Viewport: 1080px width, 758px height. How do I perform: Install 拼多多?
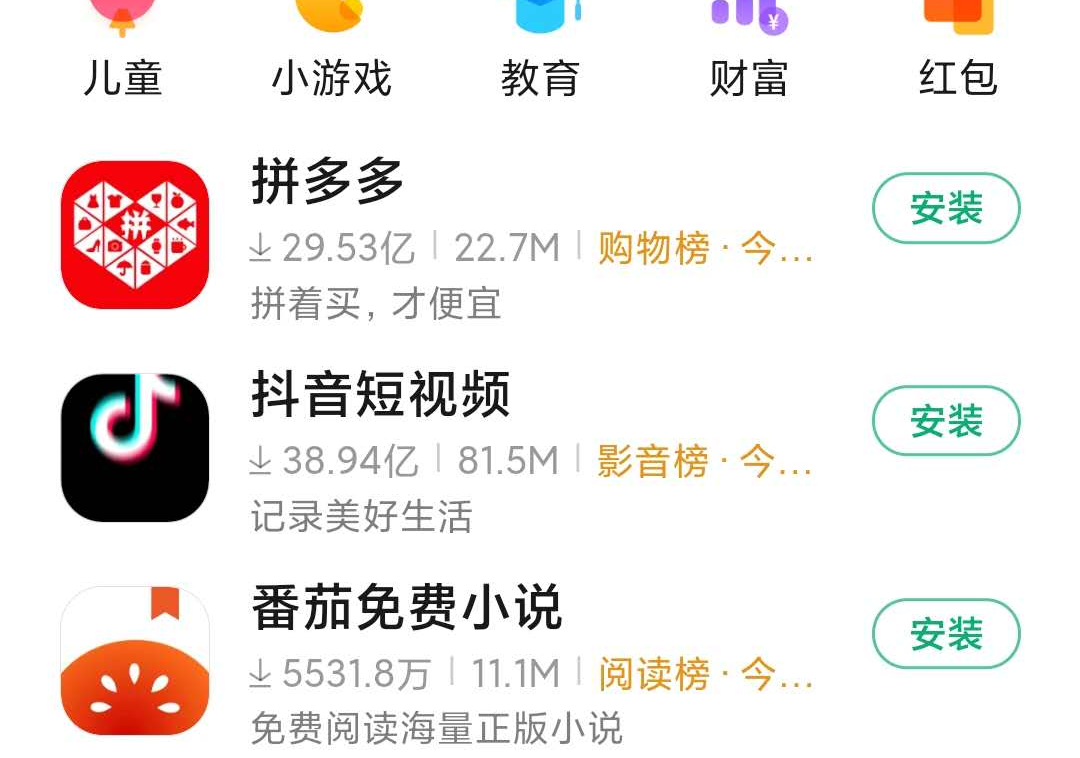pos(946,209)
